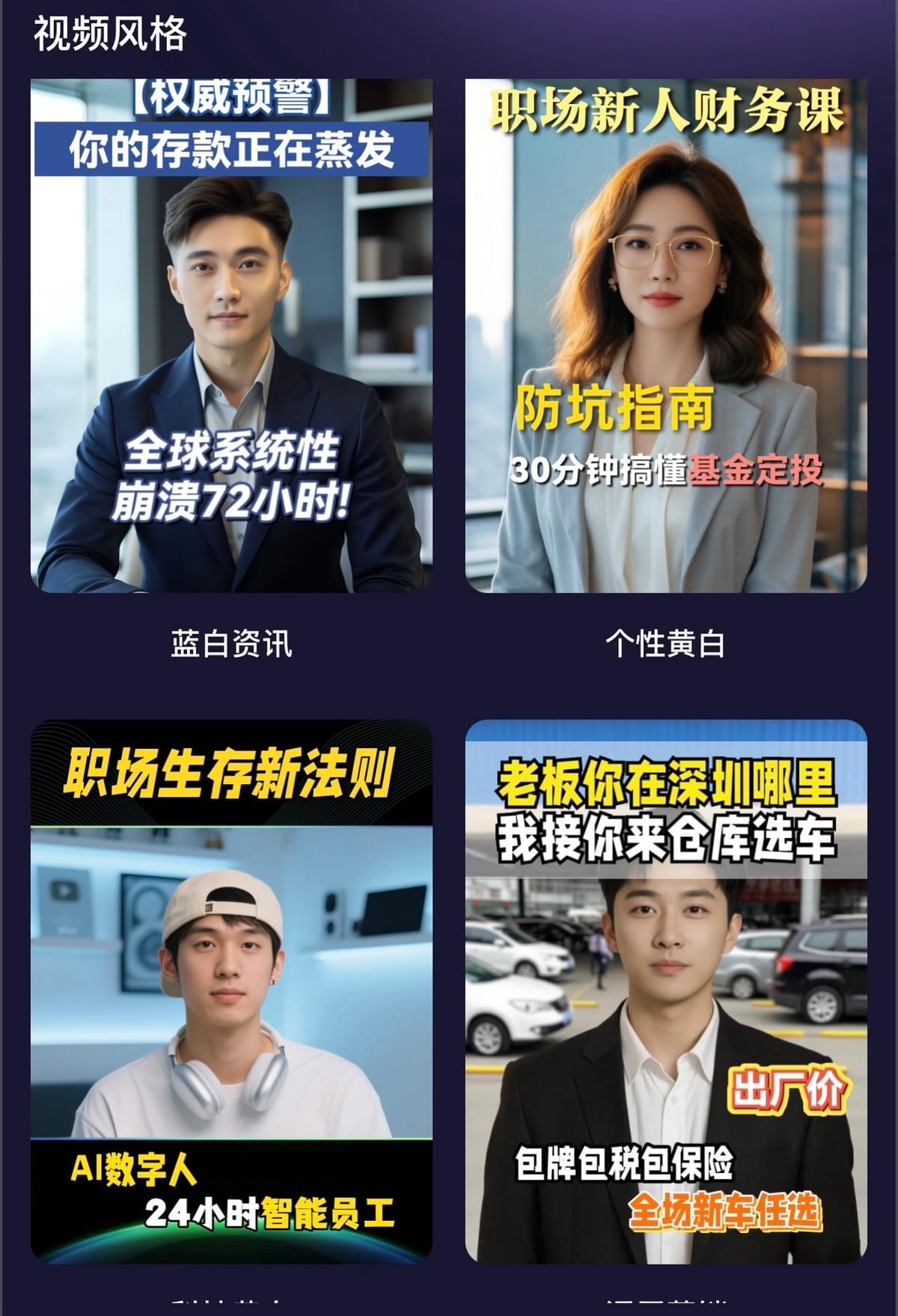The width and height of the screenshot is (898, 1316).
Task: Tap the 老板你在深圳哪里 style tile
Action: tap(666, 991)
